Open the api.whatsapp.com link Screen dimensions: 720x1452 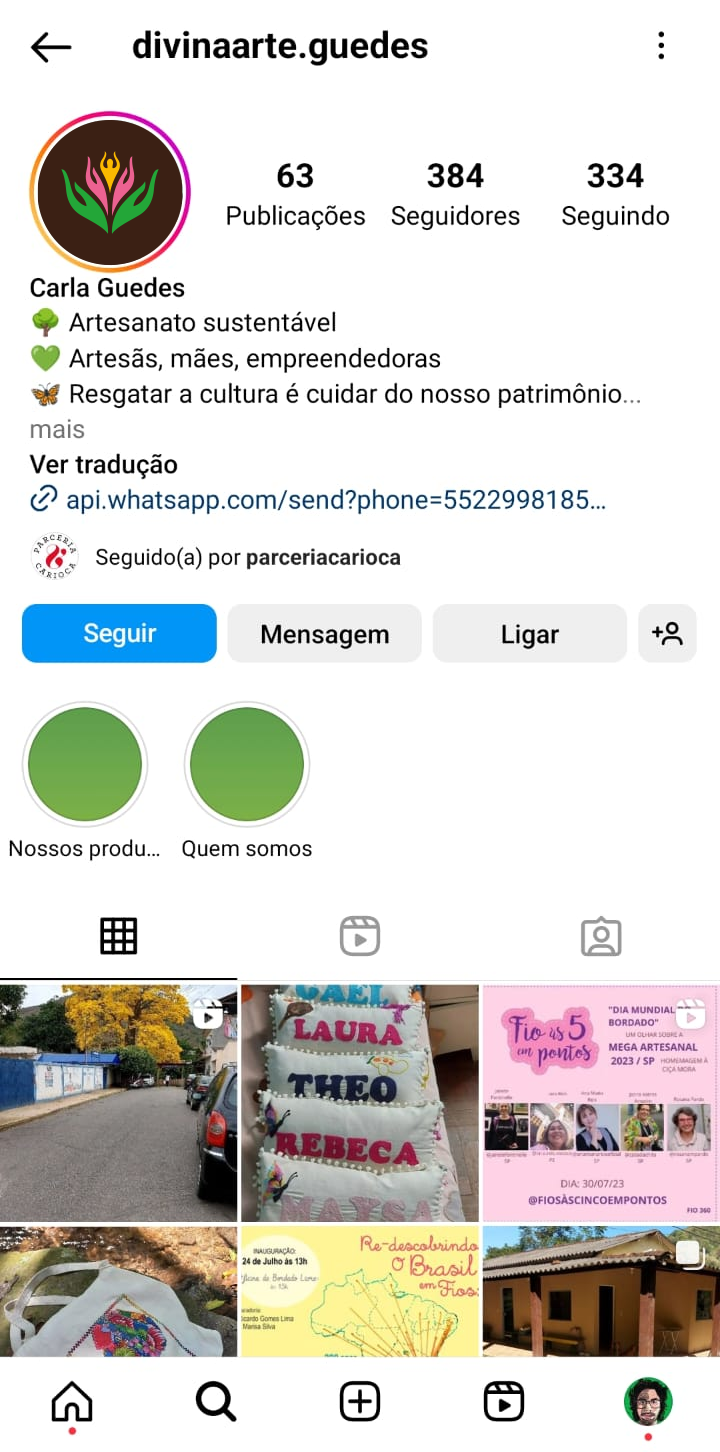click(335, 499)
